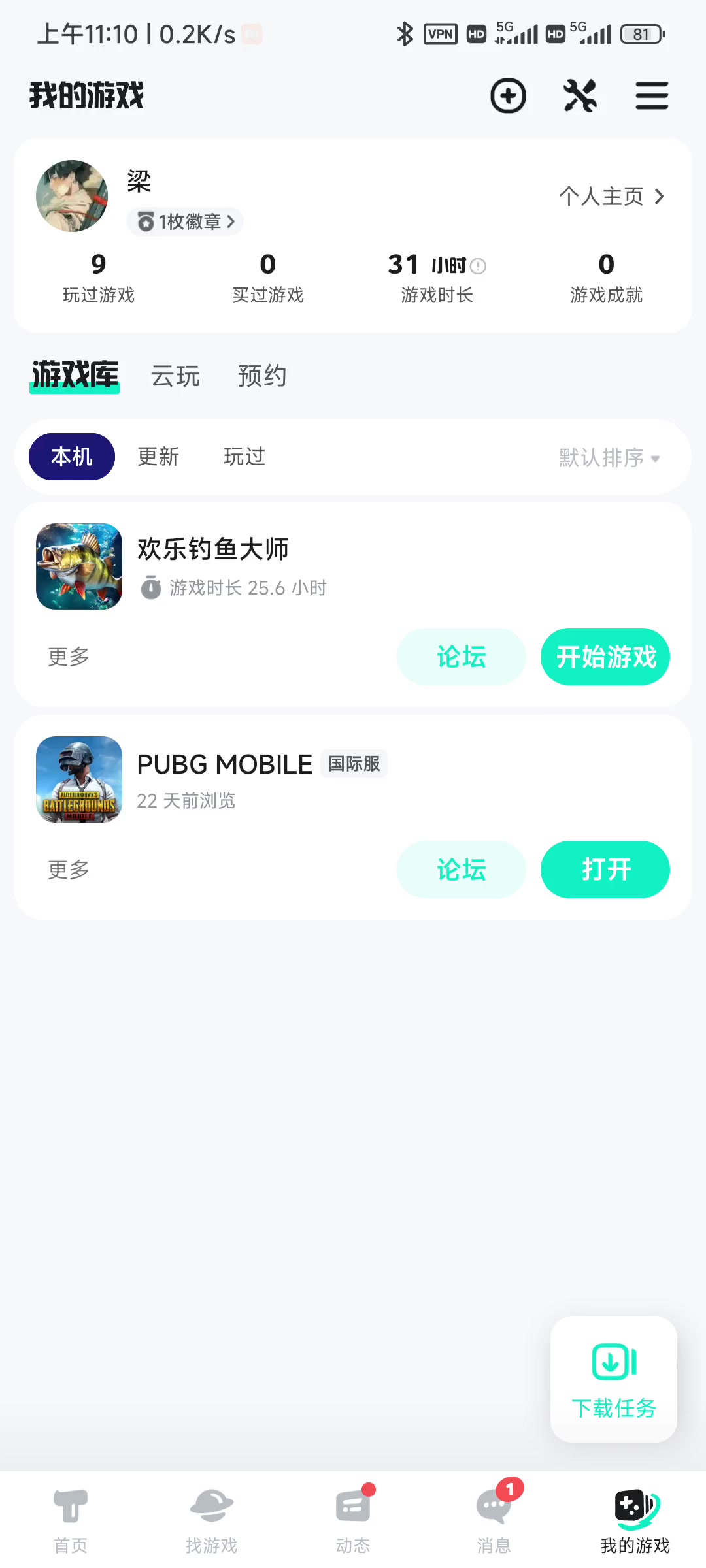Switch to the 预约 tab
Screen dimensions: 706x1568
pyautogui.click(x=262, y=376)
